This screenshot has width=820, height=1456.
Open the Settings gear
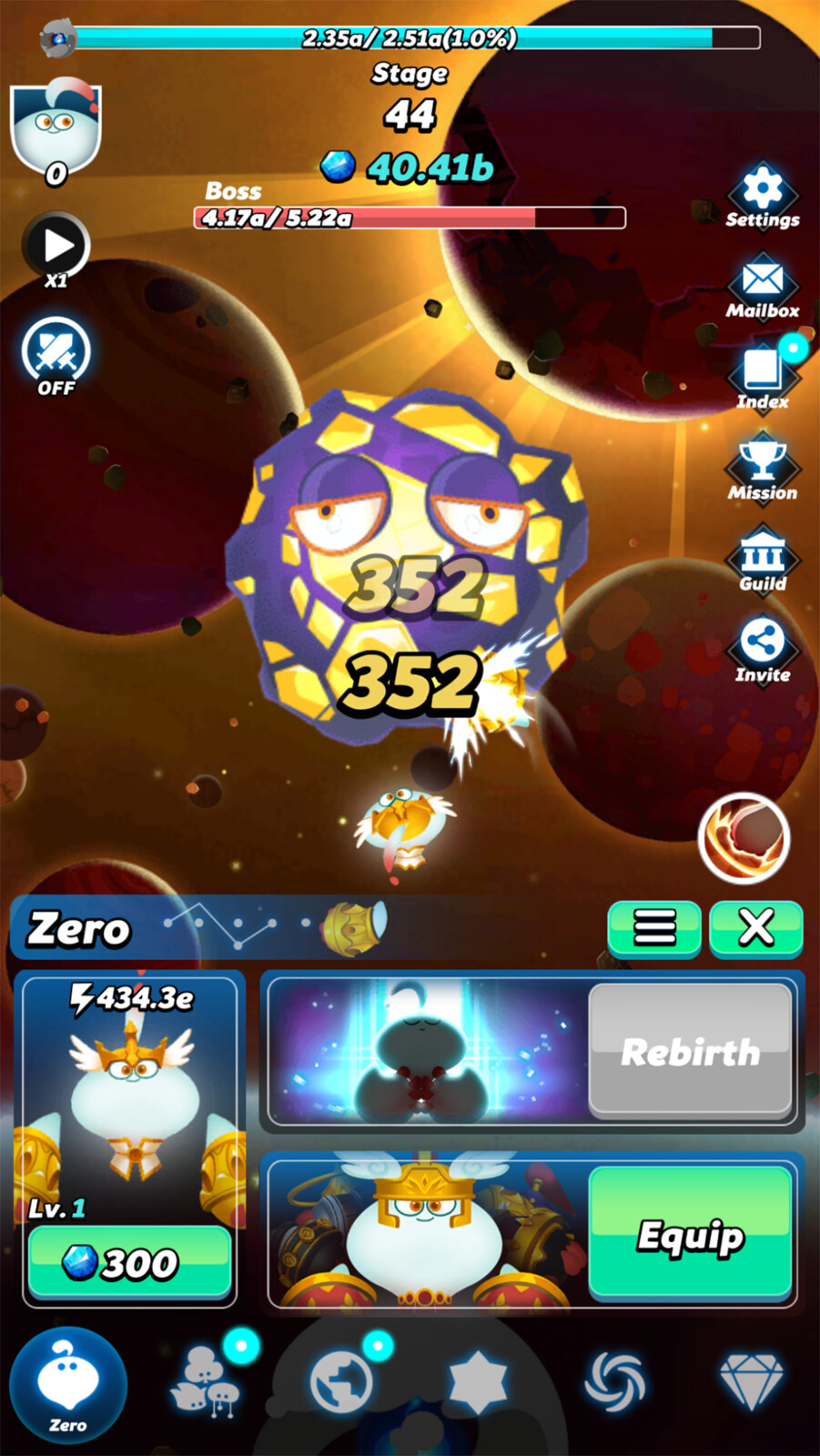click(x=763, y=196)
